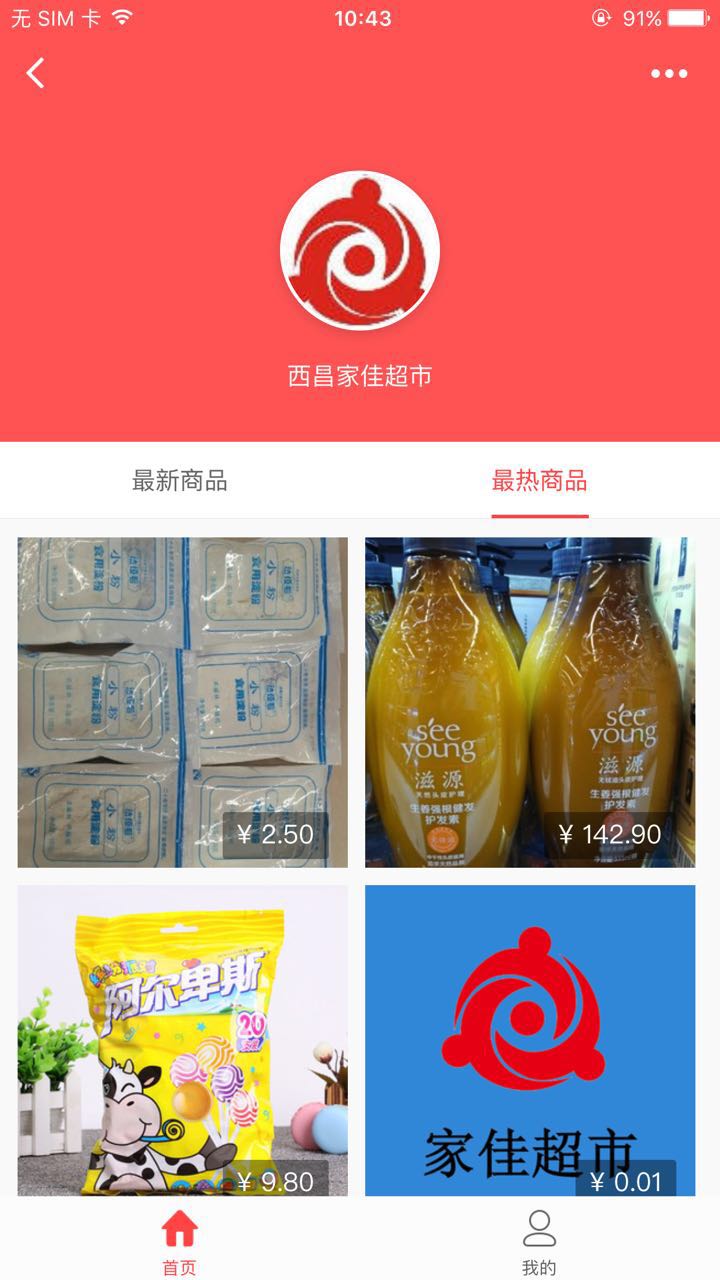Switch to the 我的 tab
Screen dimensions: 720x1280
point(539,1241)
